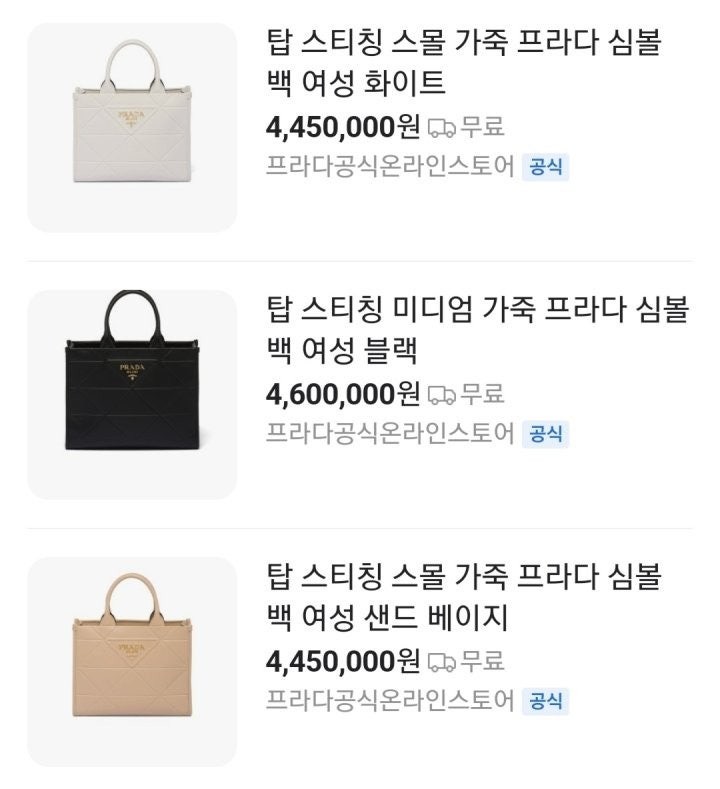Visit 프라다공식온라인스토어 under the sand beige bag
Image resolution: width=720 pixels, height=789 pixels.
390,700
